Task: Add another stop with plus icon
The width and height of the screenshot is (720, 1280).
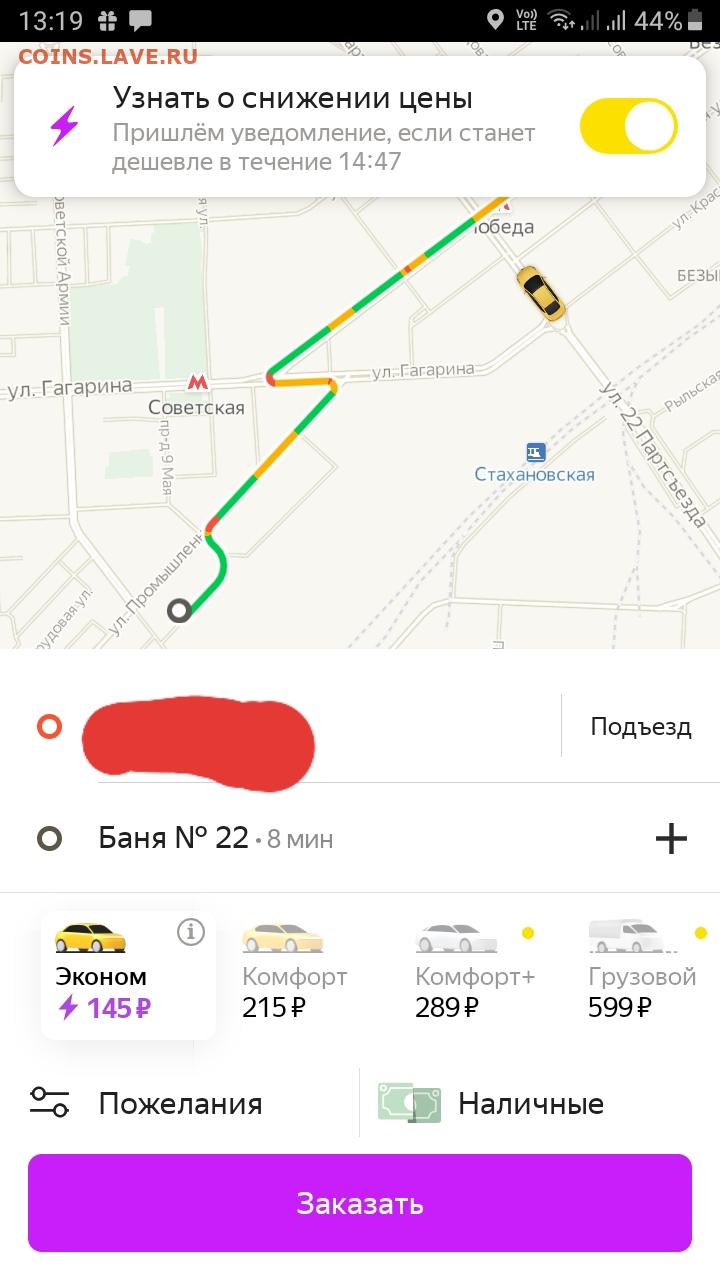Action: (x=671, y=838)
